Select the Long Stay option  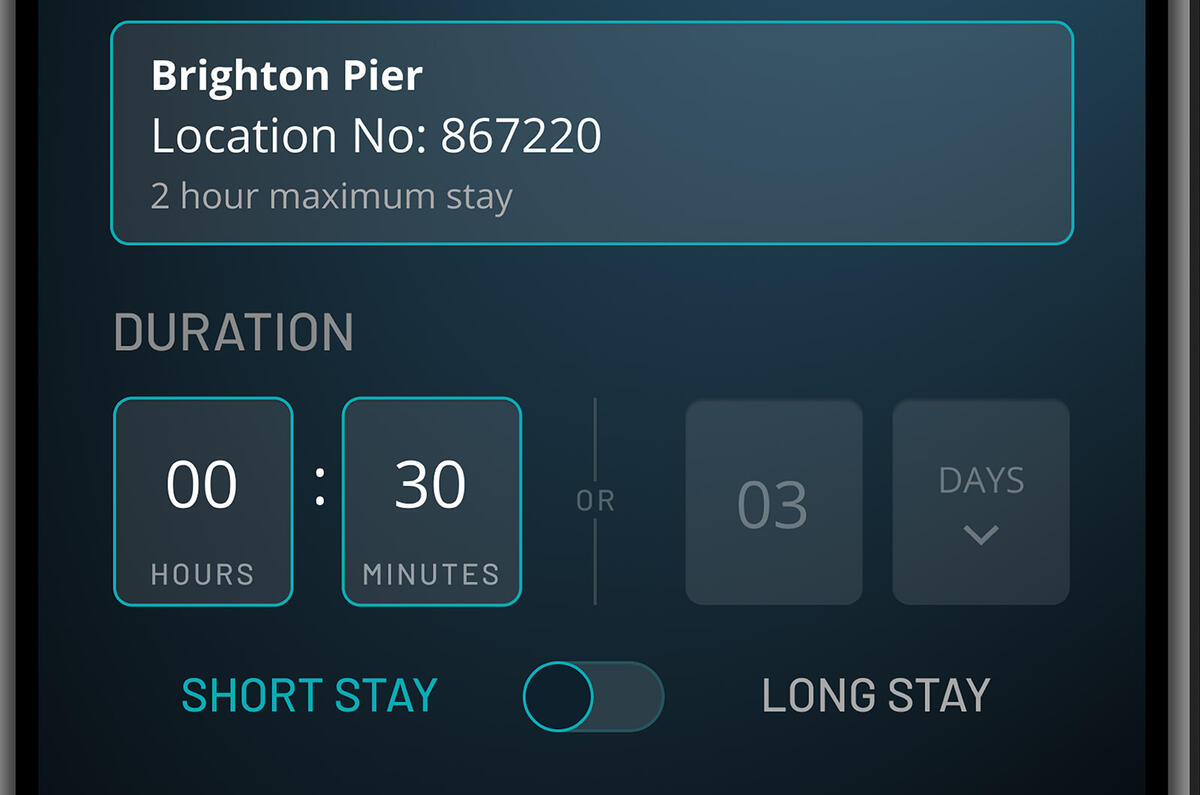(875, 696)
